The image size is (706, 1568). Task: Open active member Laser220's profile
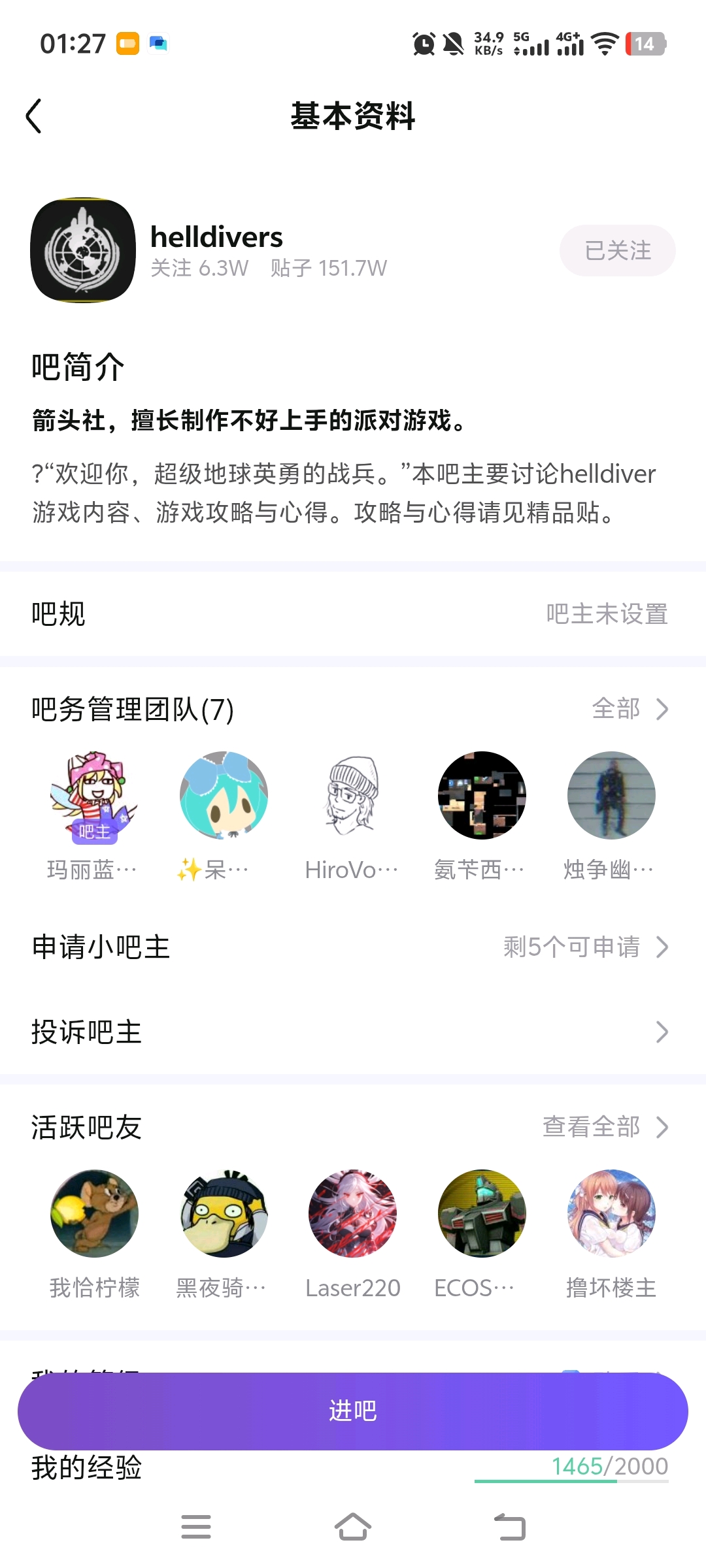352,1214
